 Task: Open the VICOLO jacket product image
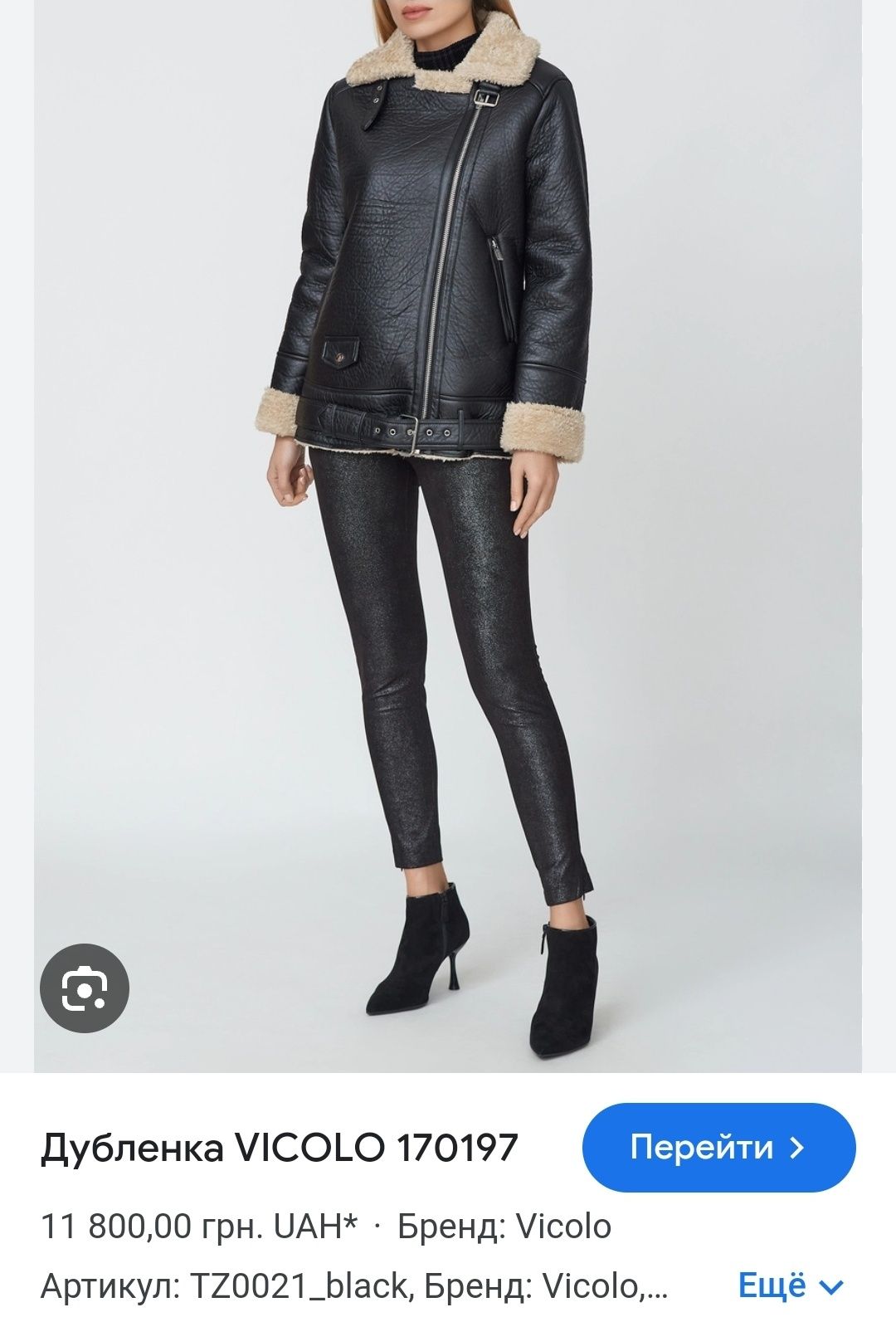448,531
